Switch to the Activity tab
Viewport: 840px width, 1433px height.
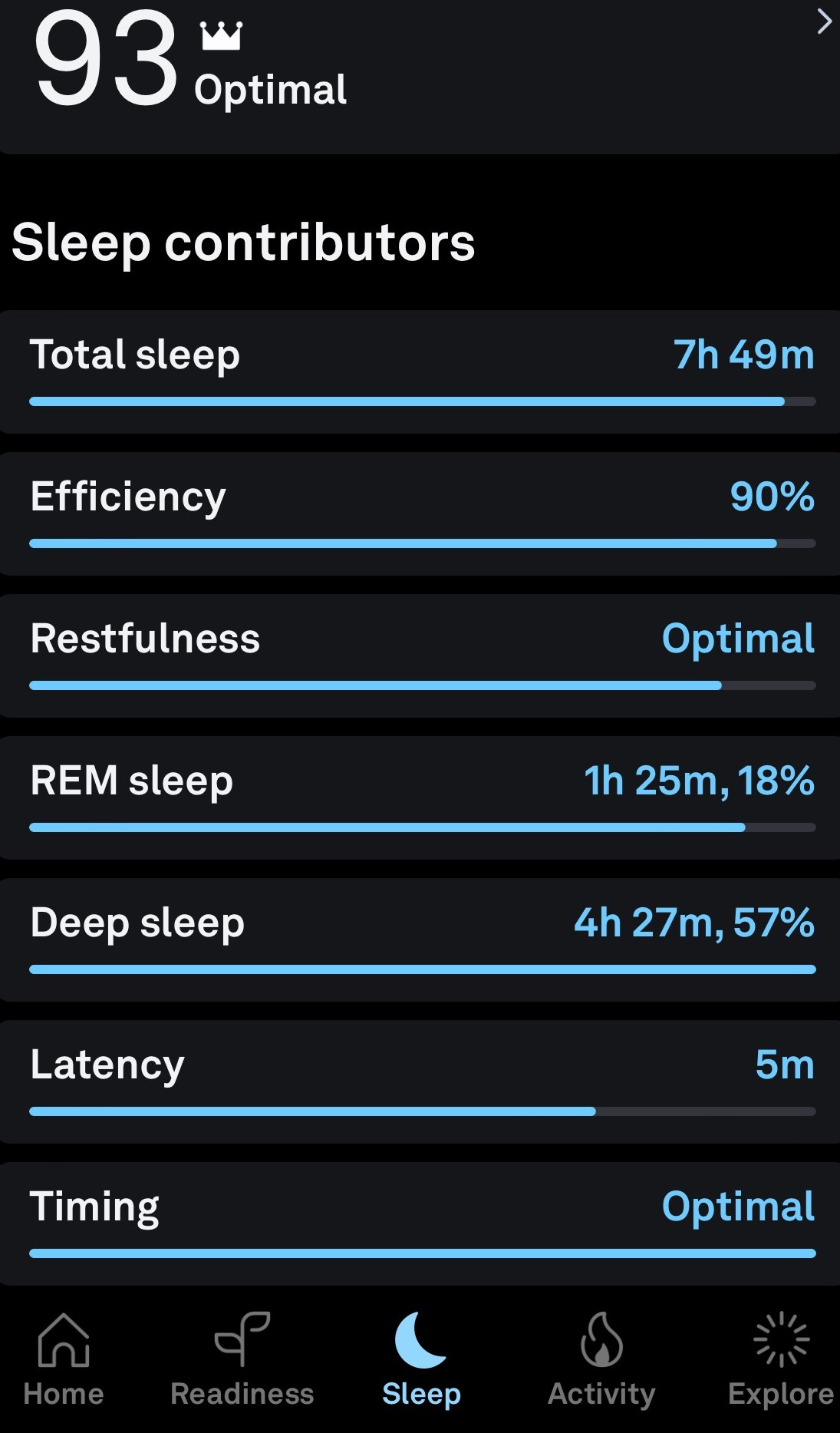point(601,1359)
